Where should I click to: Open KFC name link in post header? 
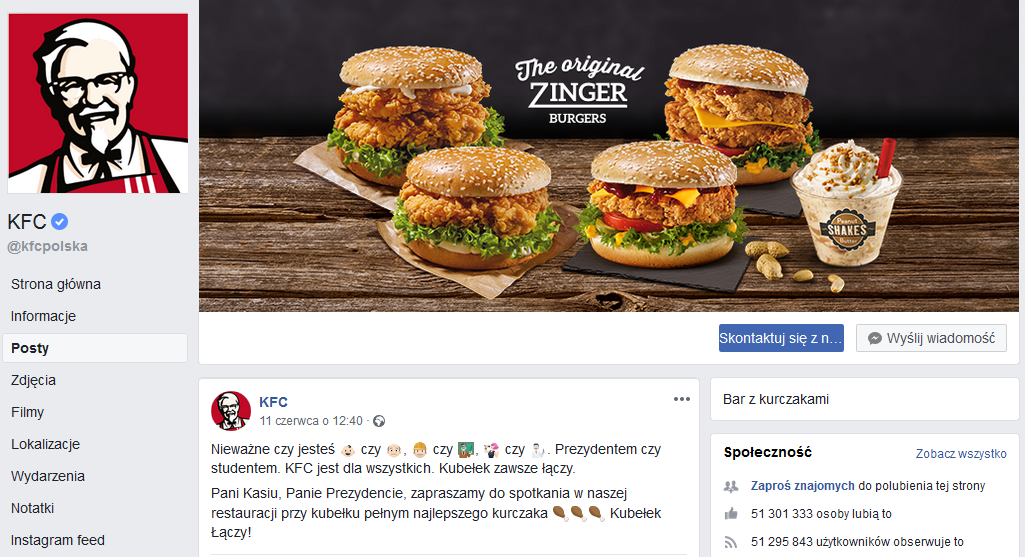click(x=273, y=402)
